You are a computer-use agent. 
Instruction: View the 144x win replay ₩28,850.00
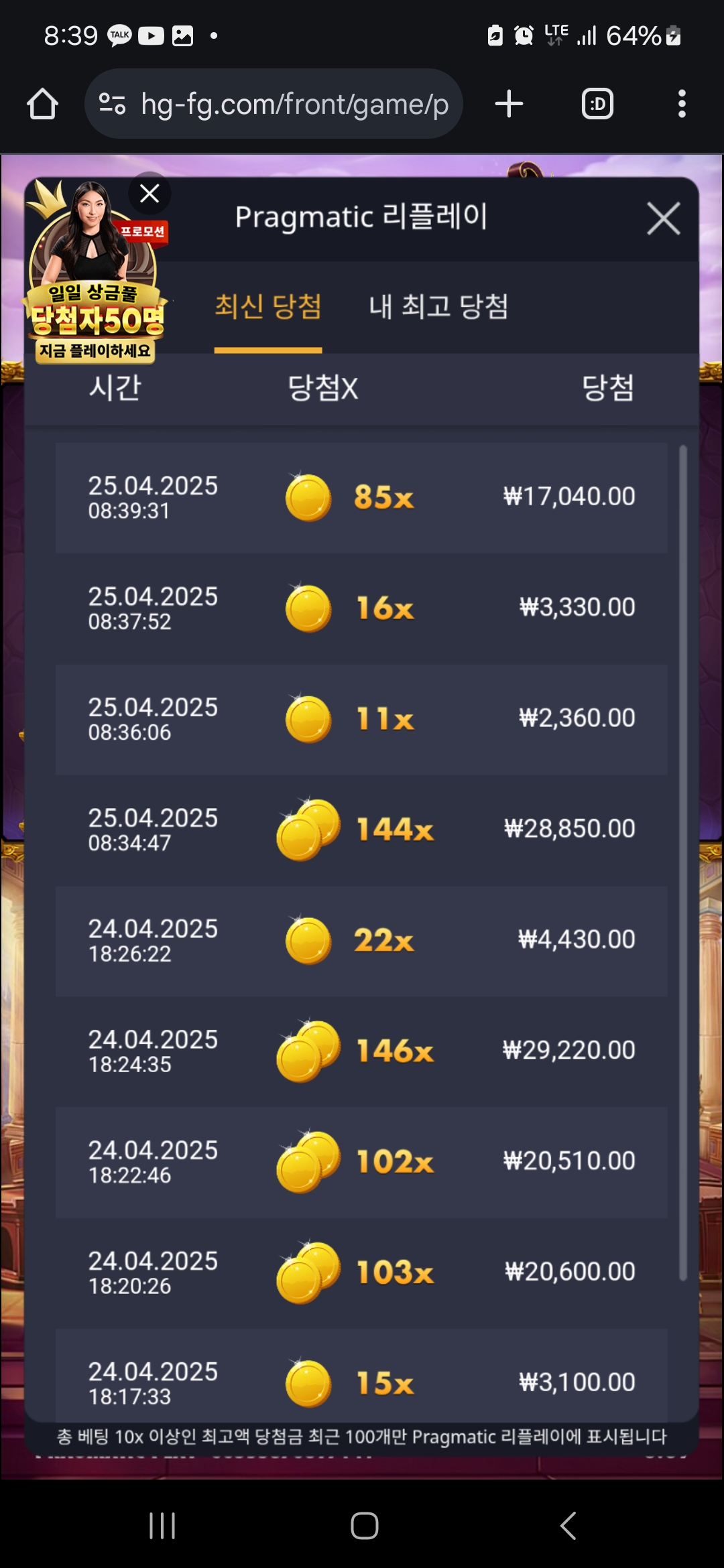coord(361,830)
